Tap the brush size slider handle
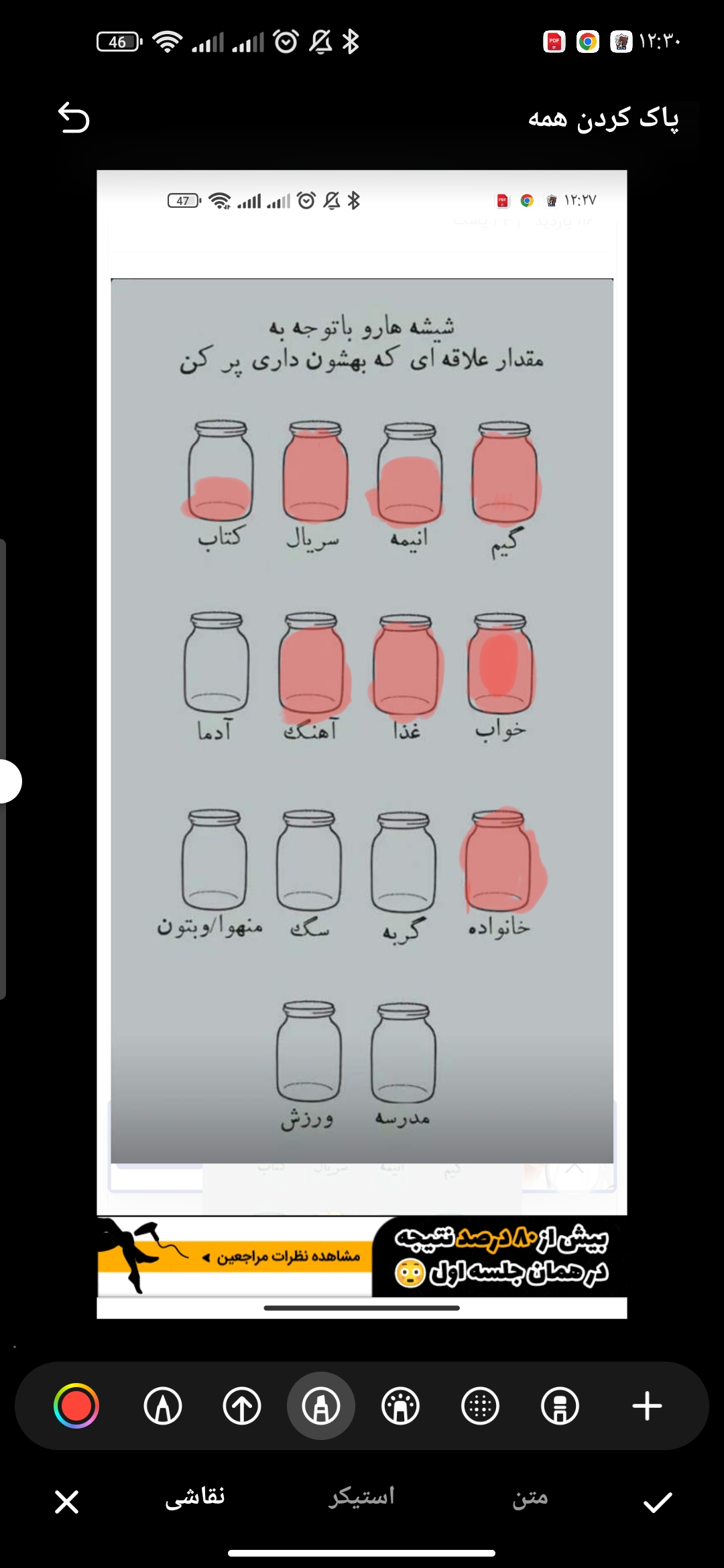The width and height of the screenshot is (724, 1568). point(7,781)
